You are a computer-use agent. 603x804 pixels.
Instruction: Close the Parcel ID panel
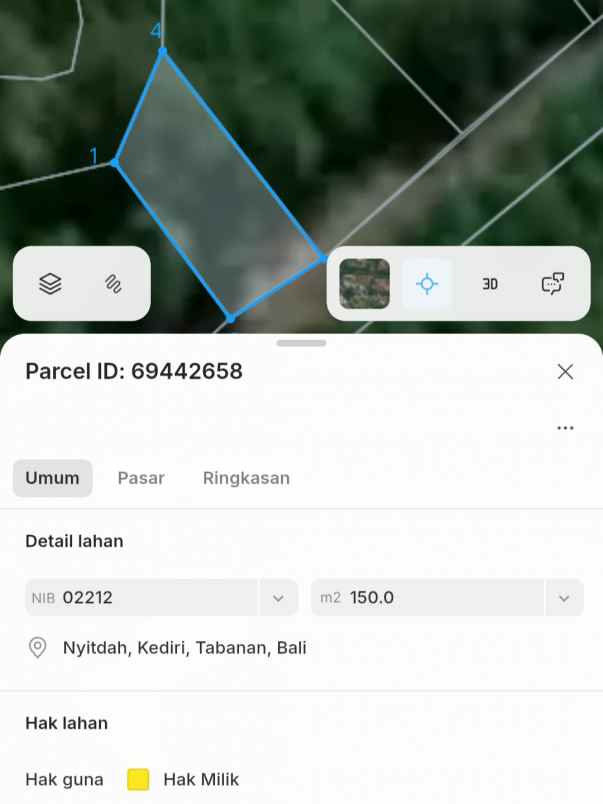coord(565,372)
